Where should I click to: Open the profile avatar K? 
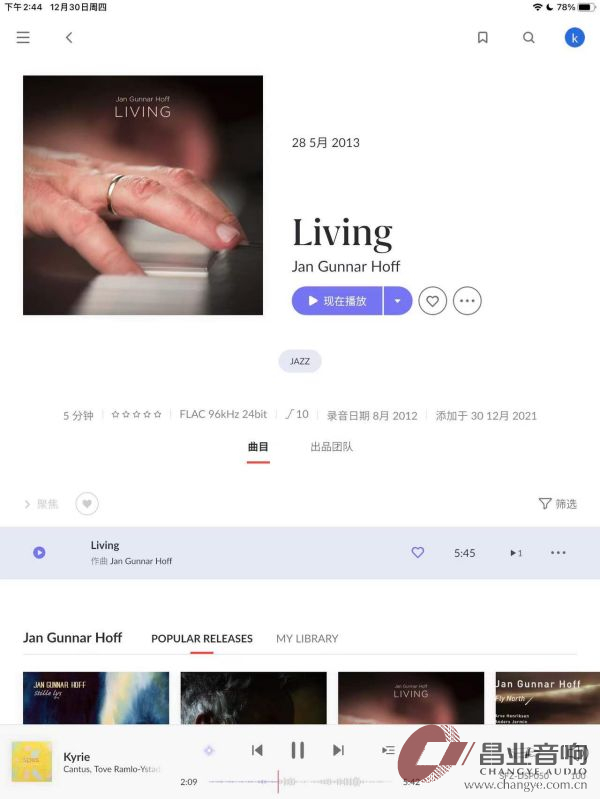574,38
